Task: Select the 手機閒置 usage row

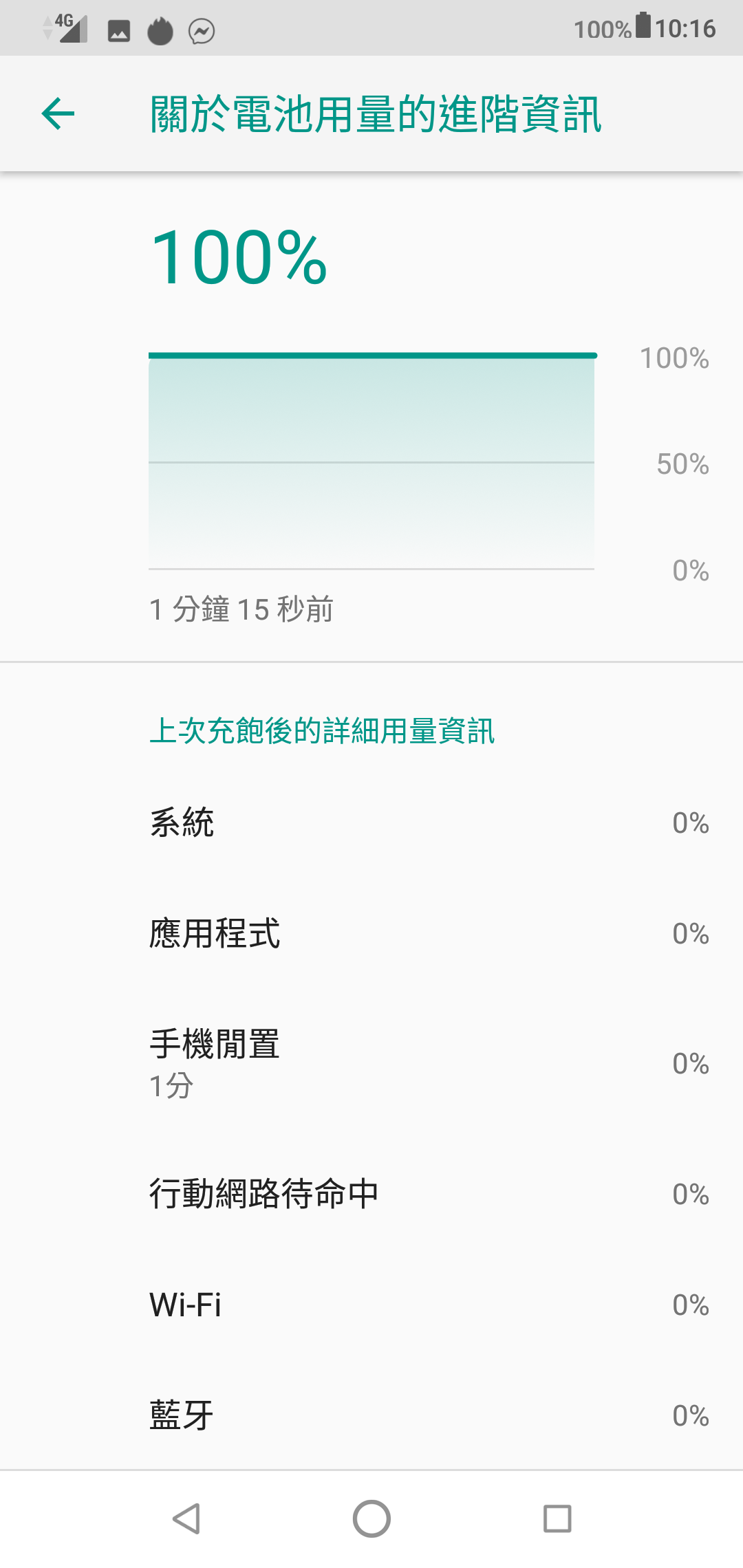Action: click(371, 1063)
